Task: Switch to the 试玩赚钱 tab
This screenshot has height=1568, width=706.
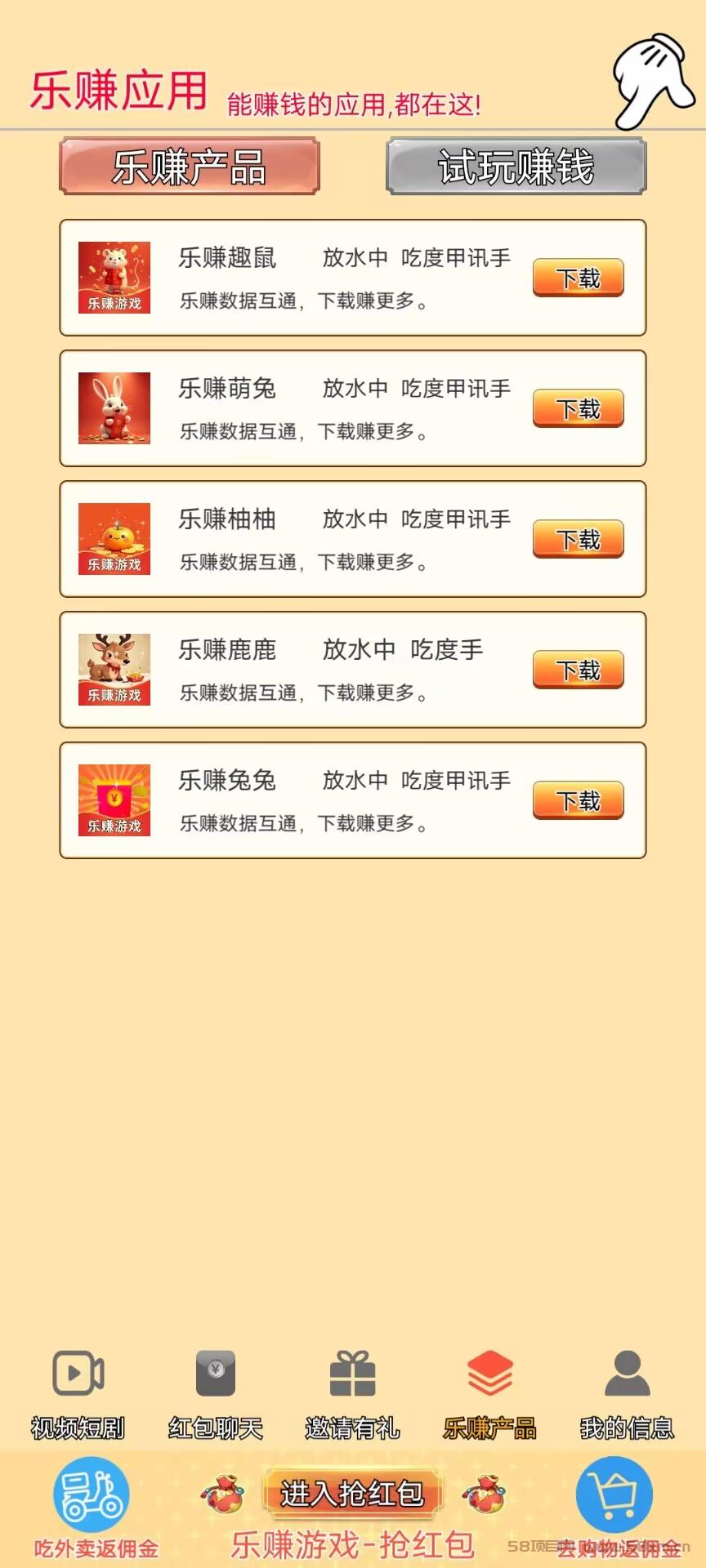Action: coord(516,167)
